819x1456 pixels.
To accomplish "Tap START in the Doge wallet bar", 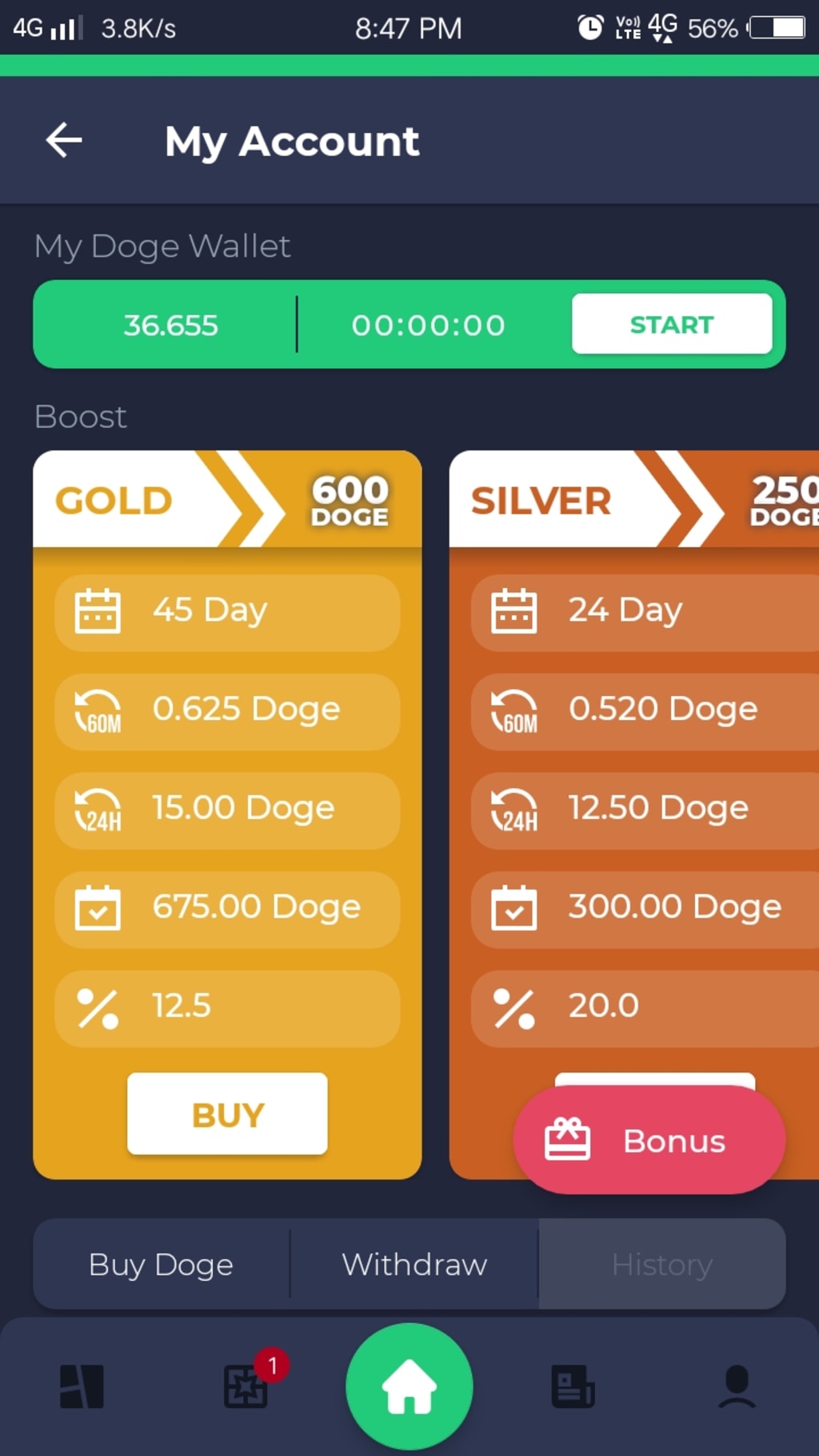I will click(672, 324).
